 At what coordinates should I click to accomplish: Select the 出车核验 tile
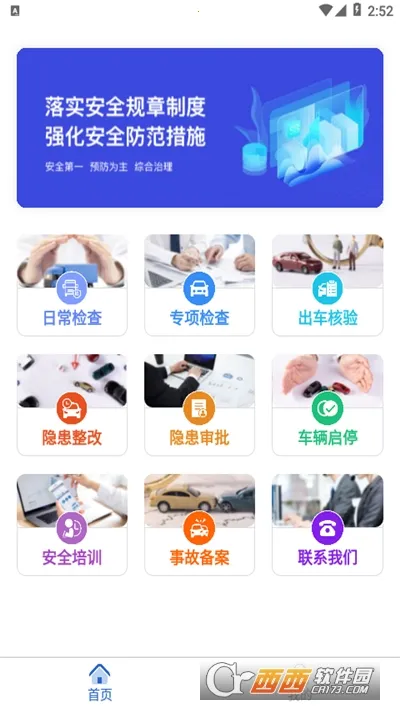tap(327, 285)
